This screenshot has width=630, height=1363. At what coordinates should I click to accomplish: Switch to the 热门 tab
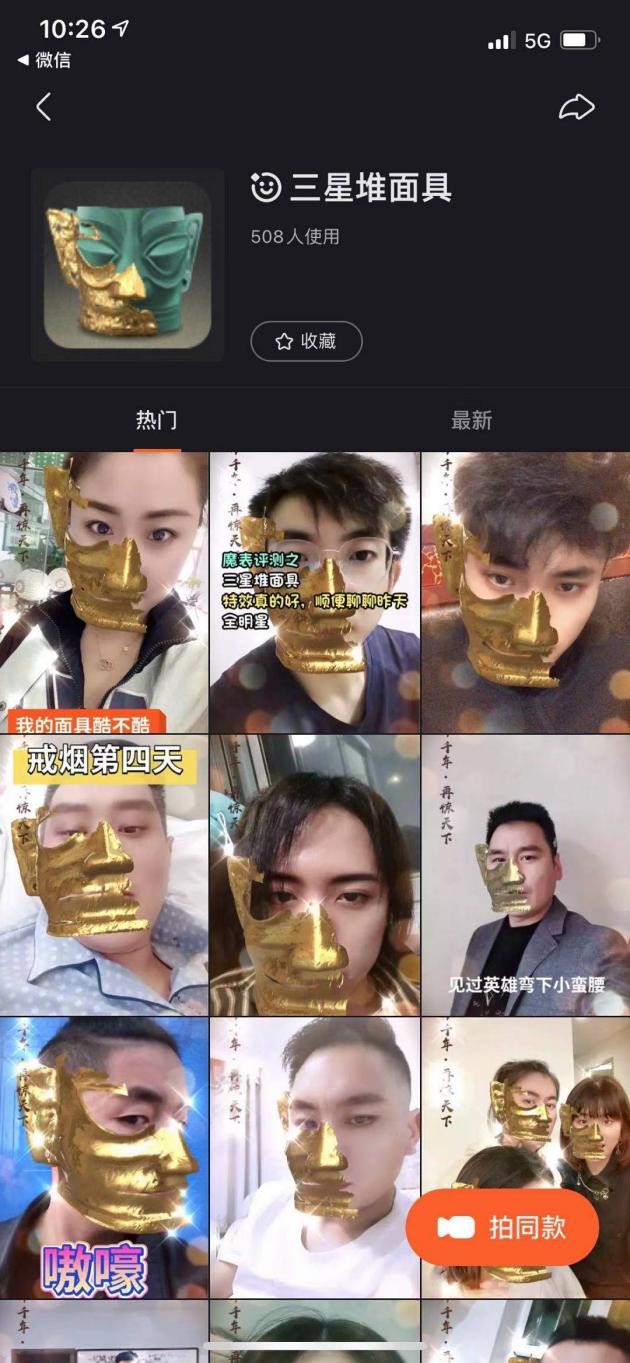pyautogui.click(x=157, y=420)
